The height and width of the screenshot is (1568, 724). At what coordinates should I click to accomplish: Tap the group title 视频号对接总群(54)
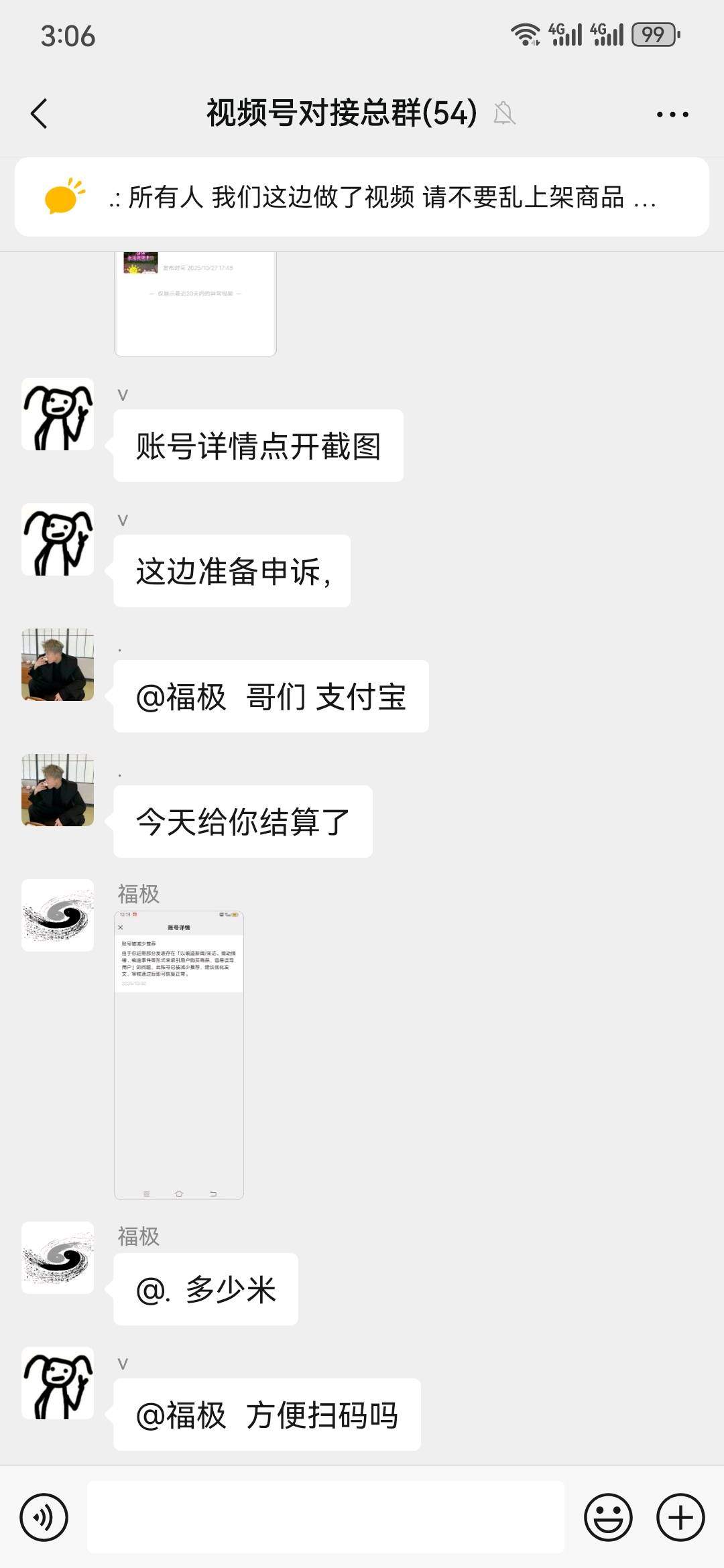click(339, 113)
